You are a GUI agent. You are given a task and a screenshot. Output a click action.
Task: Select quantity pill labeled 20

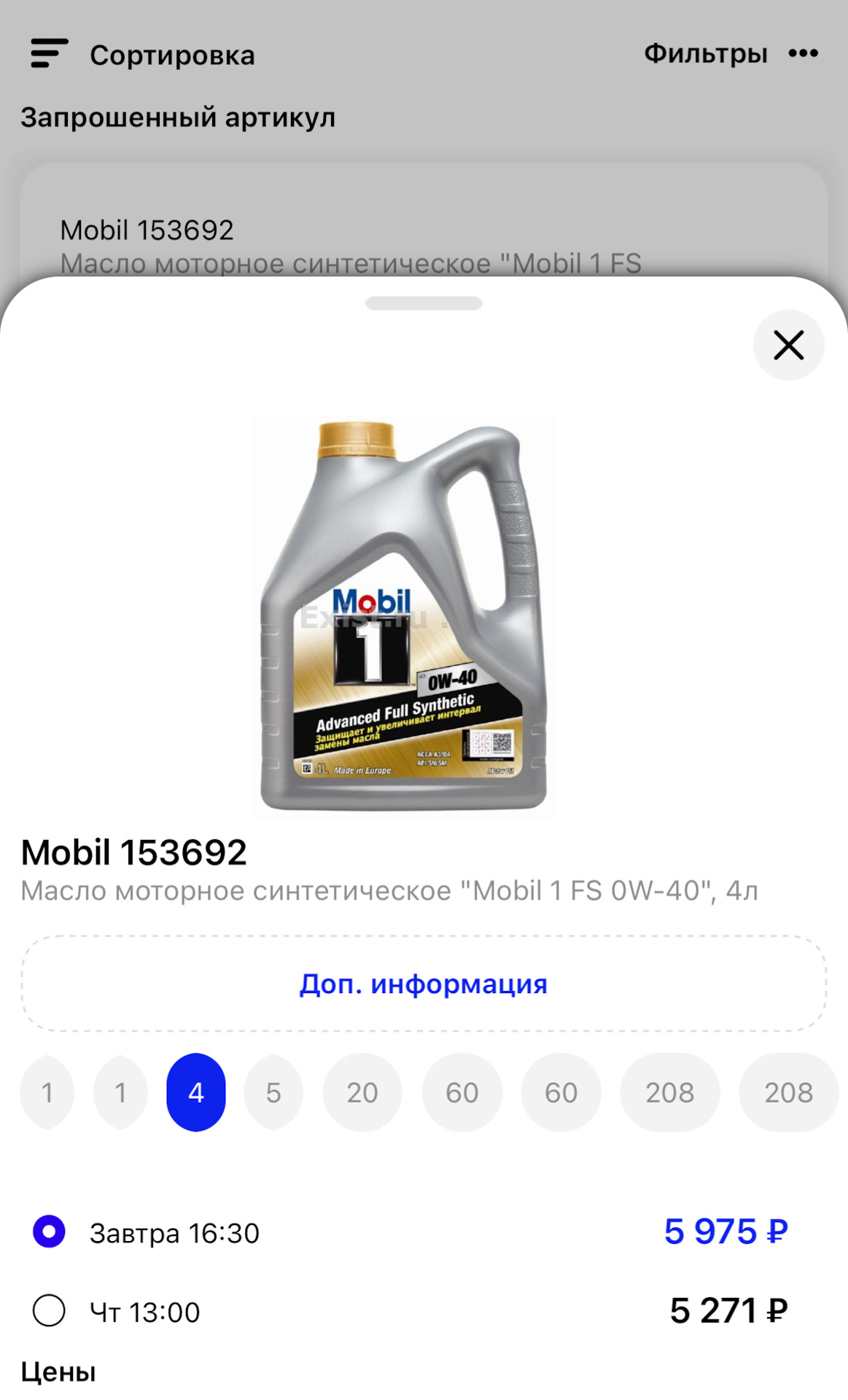pos(362,1092)
